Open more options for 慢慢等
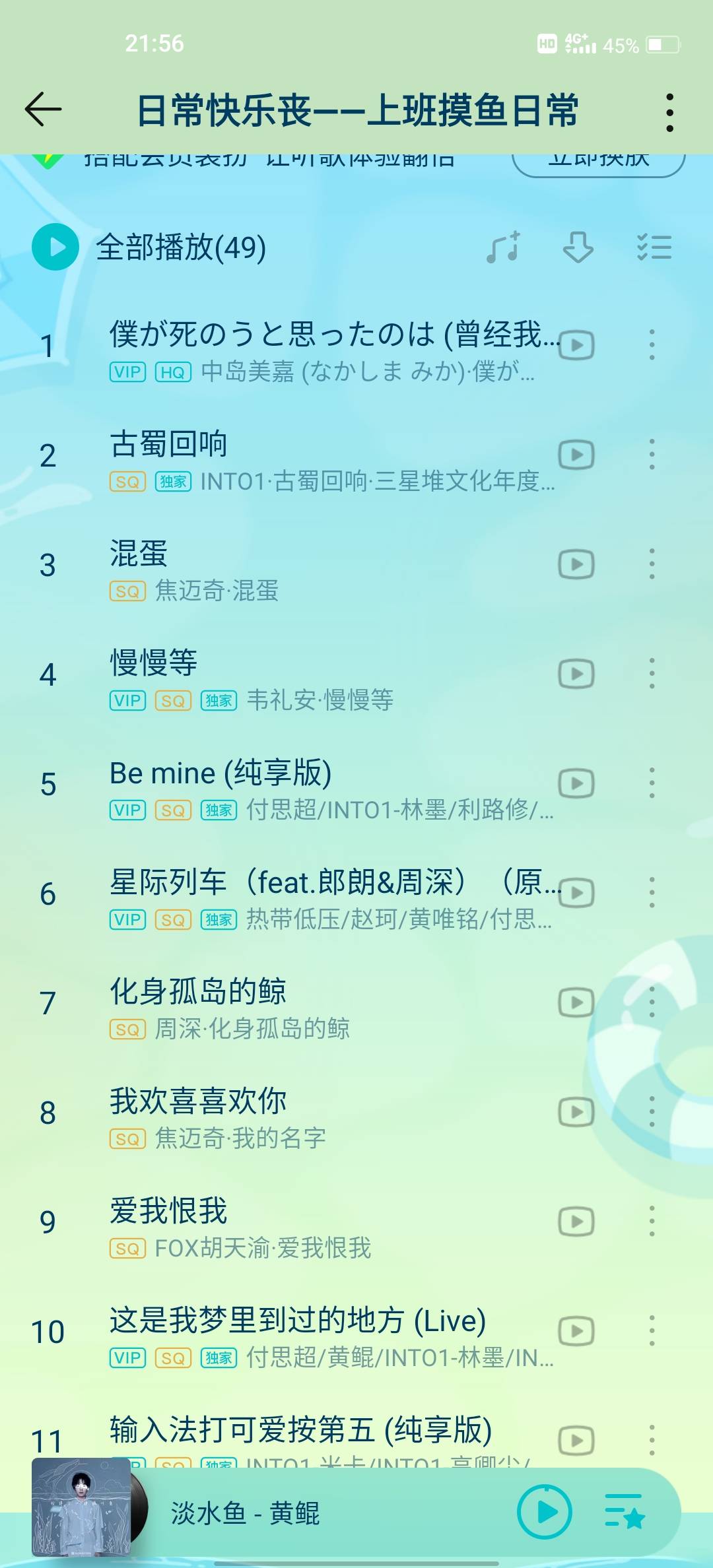The image size is (713, 1568). [652, 674]
